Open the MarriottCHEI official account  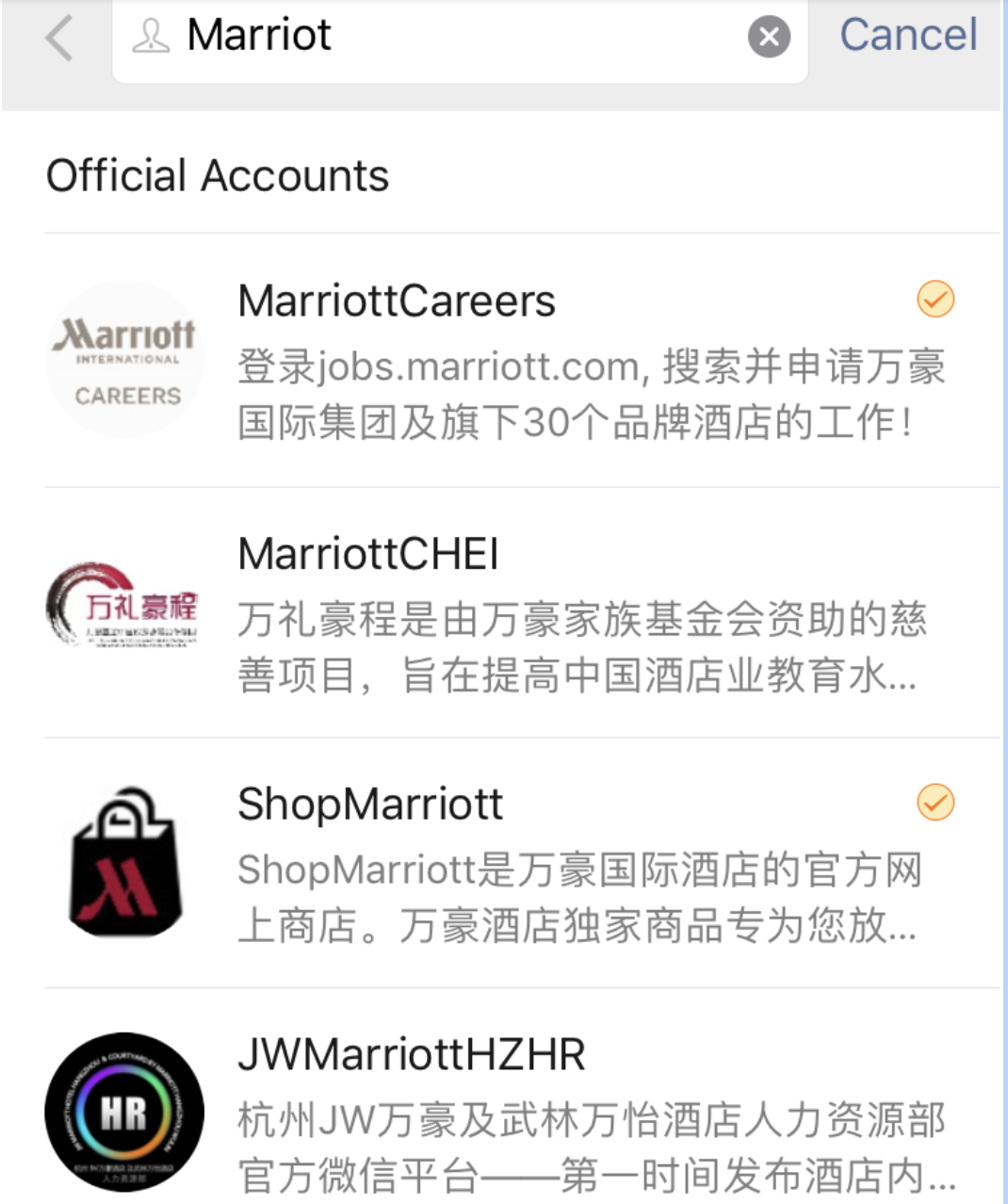coord(367,553)
